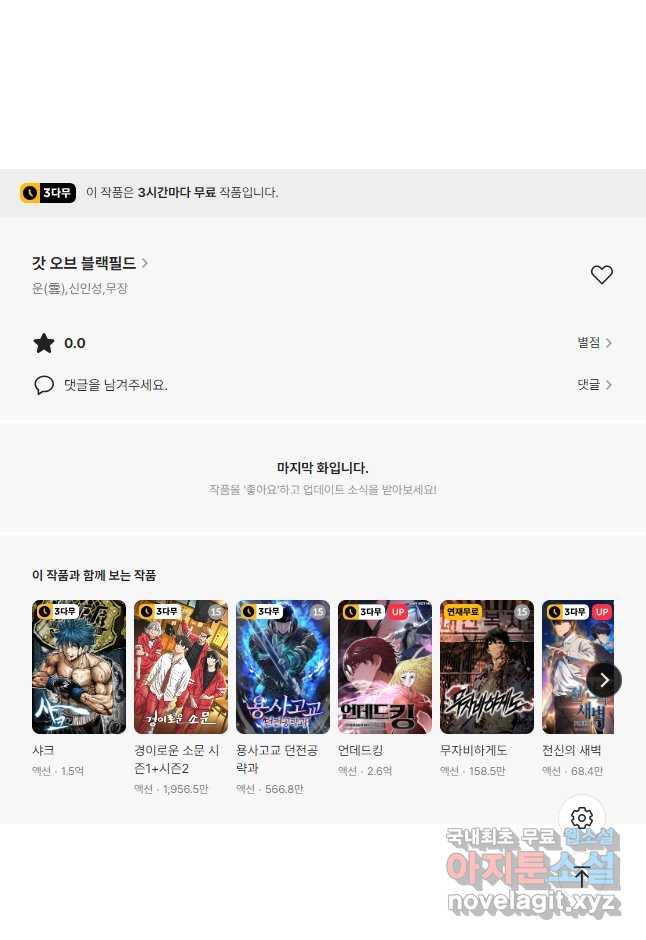
Task: Jump back to top of page
Action: 582,877
